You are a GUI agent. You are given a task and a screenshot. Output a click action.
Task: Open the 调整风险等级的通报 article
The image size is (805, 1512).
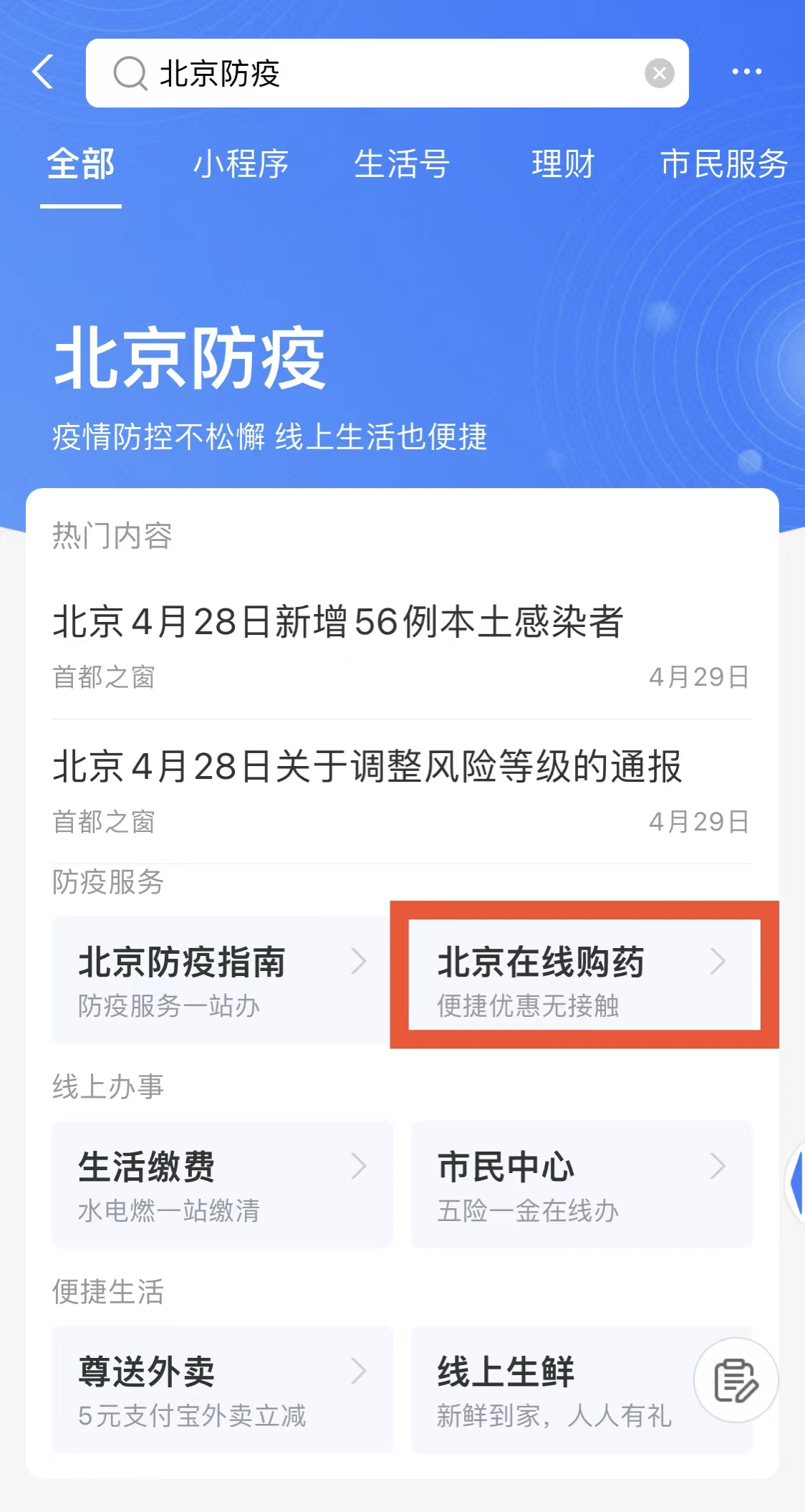[x=403, y=791]
